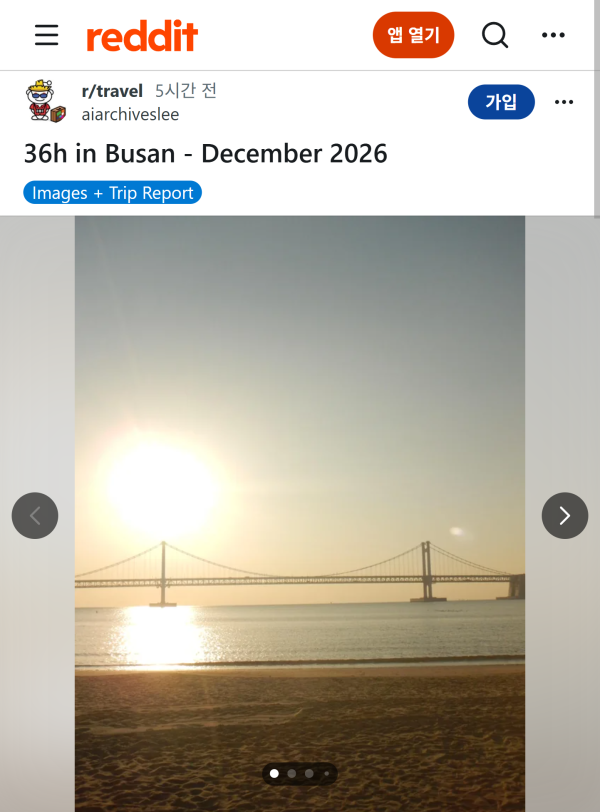Go to the Reddit home logo
Image resolution: width=600 pixels, height=812 pixels.
click(142, 36)
